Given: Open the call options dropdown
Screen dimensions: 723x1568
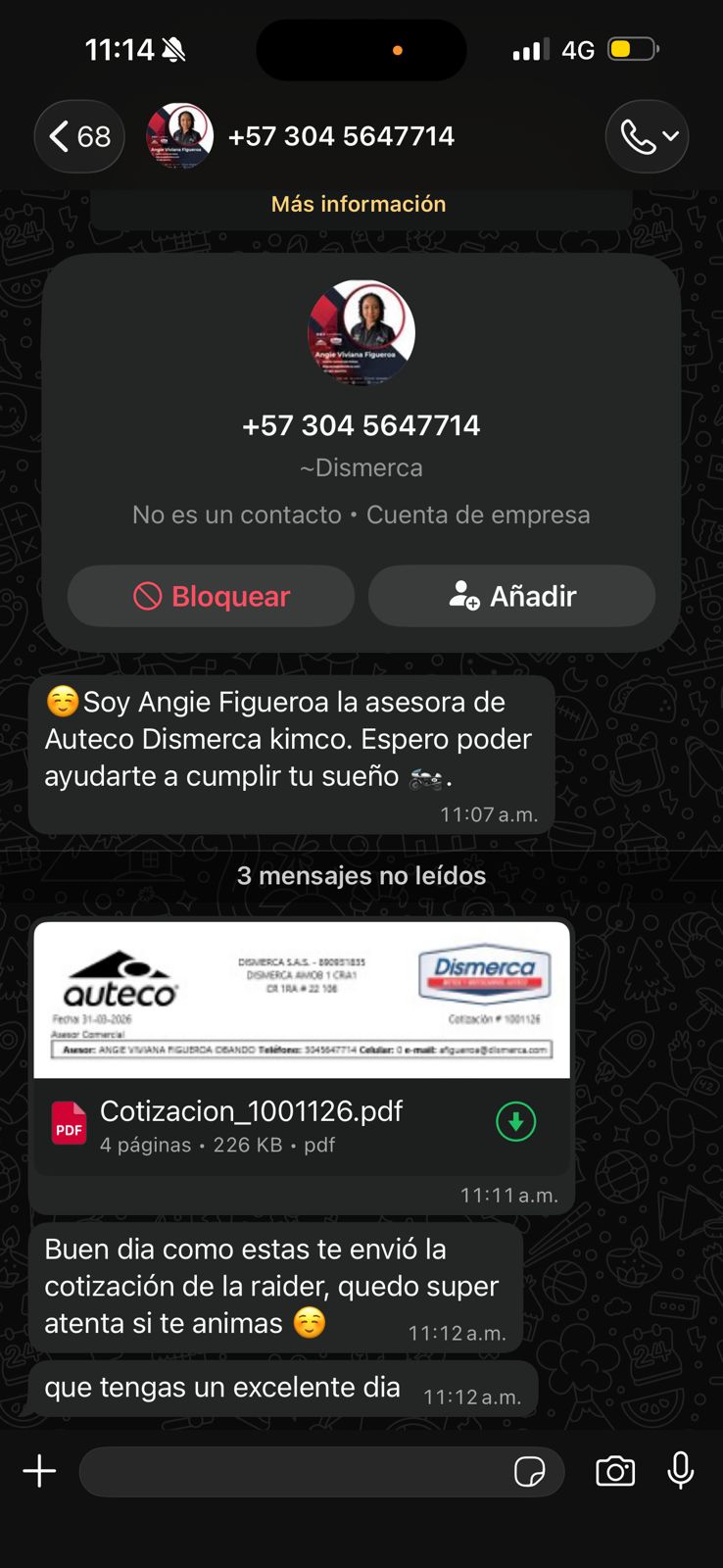Looking at the screenshot, I should click(647, 137).
